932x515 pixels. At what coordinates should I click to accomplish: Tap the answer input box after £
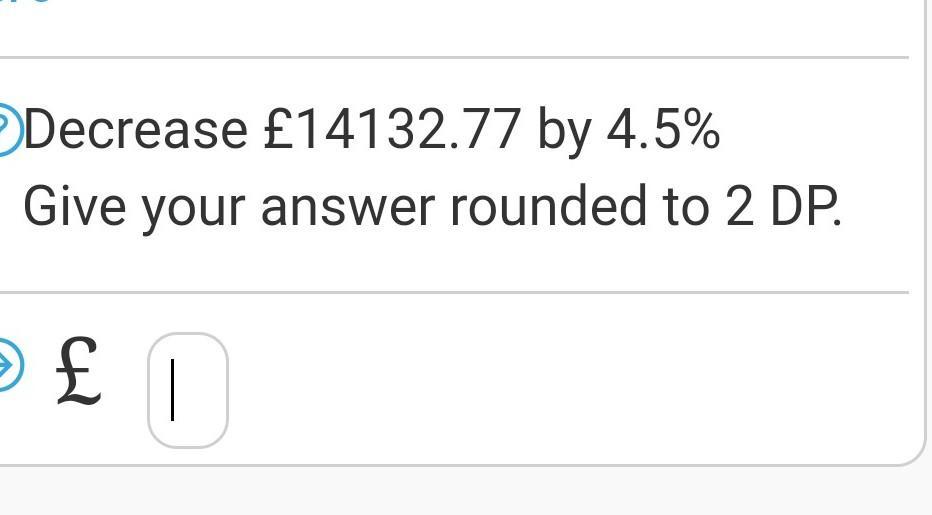coord(188,390)
